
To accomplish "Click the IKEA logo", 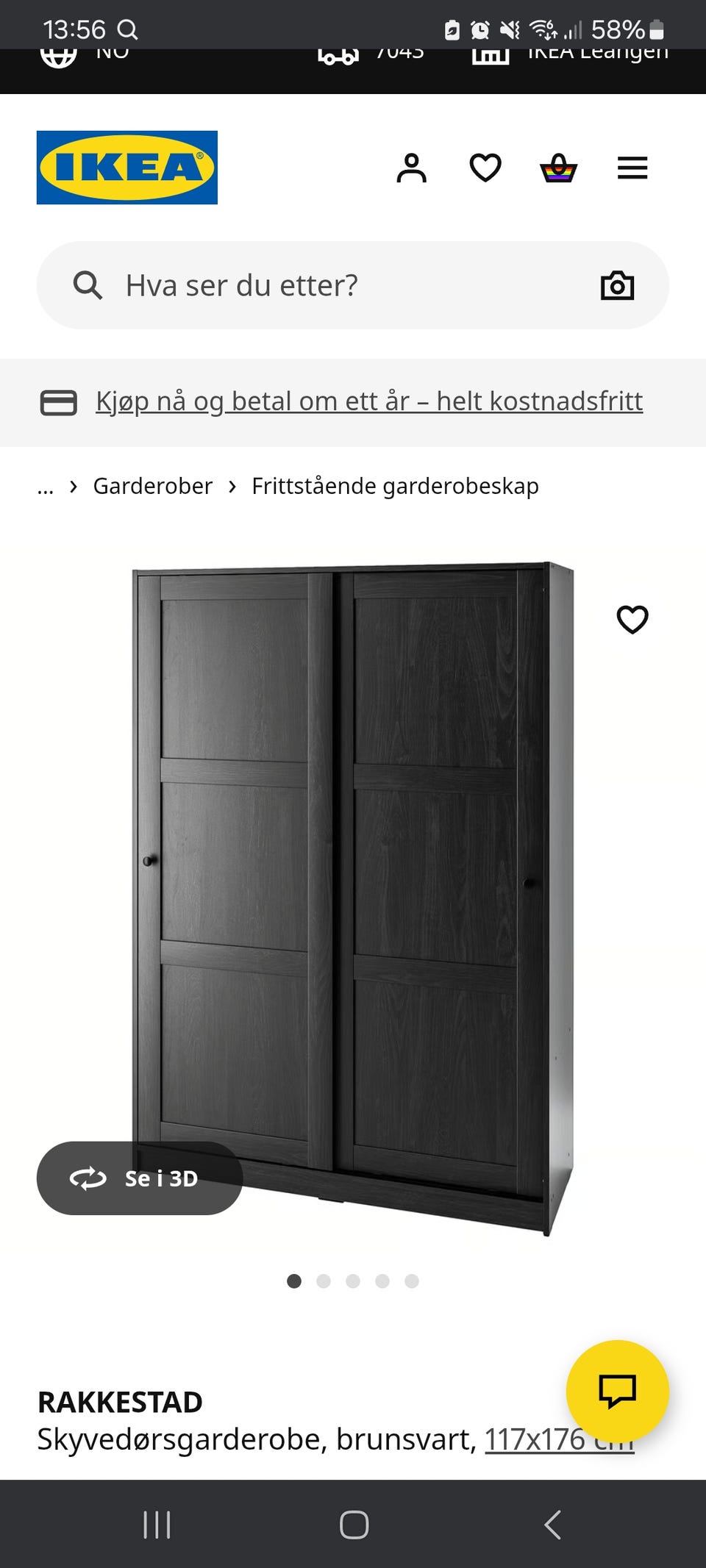I will click(x=126, y=168).
